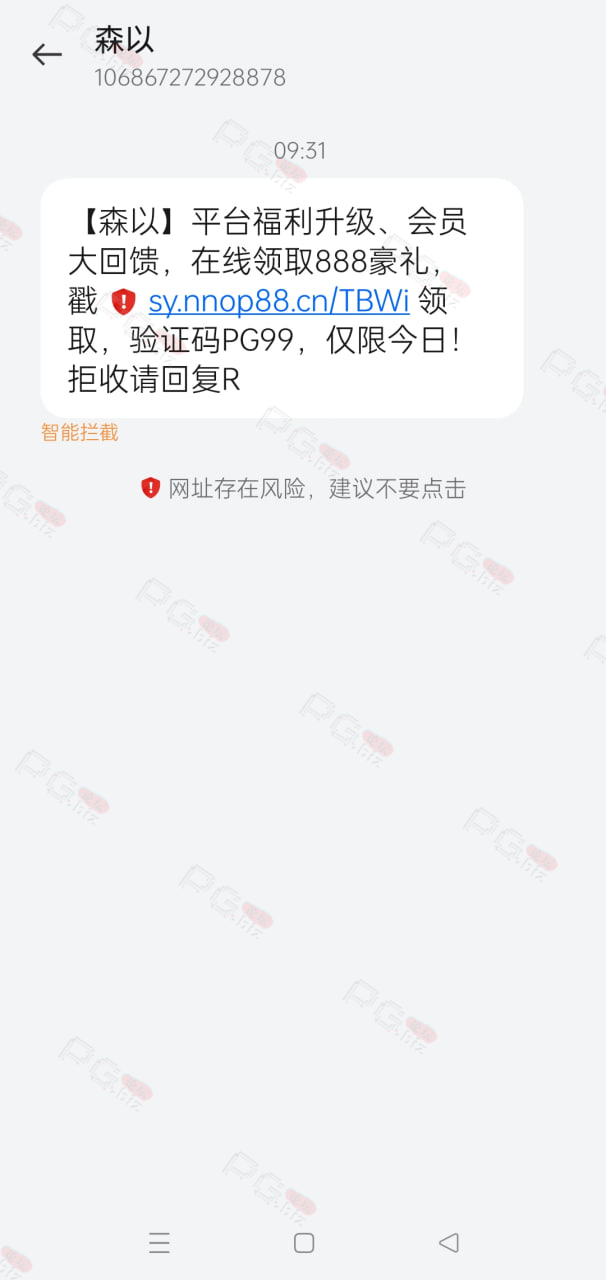
Task: Go back using the top arrow
Action: click(47, 54)
